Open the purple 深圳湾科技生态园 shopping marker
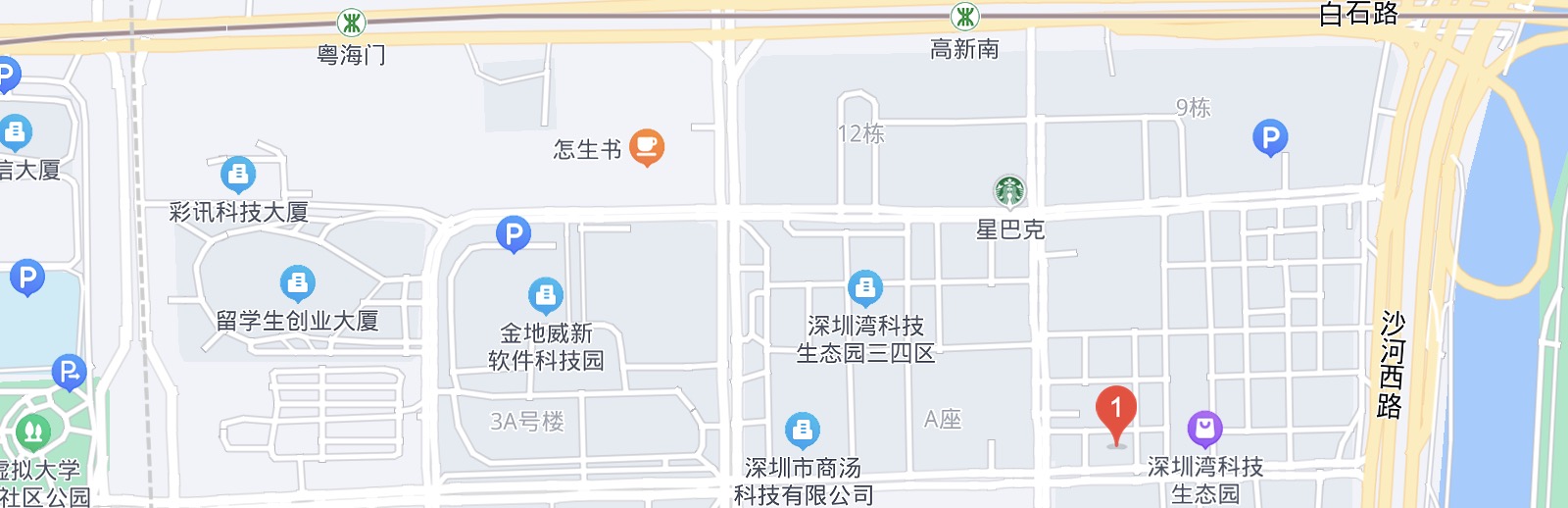1568x508 pixels. 1204,429
